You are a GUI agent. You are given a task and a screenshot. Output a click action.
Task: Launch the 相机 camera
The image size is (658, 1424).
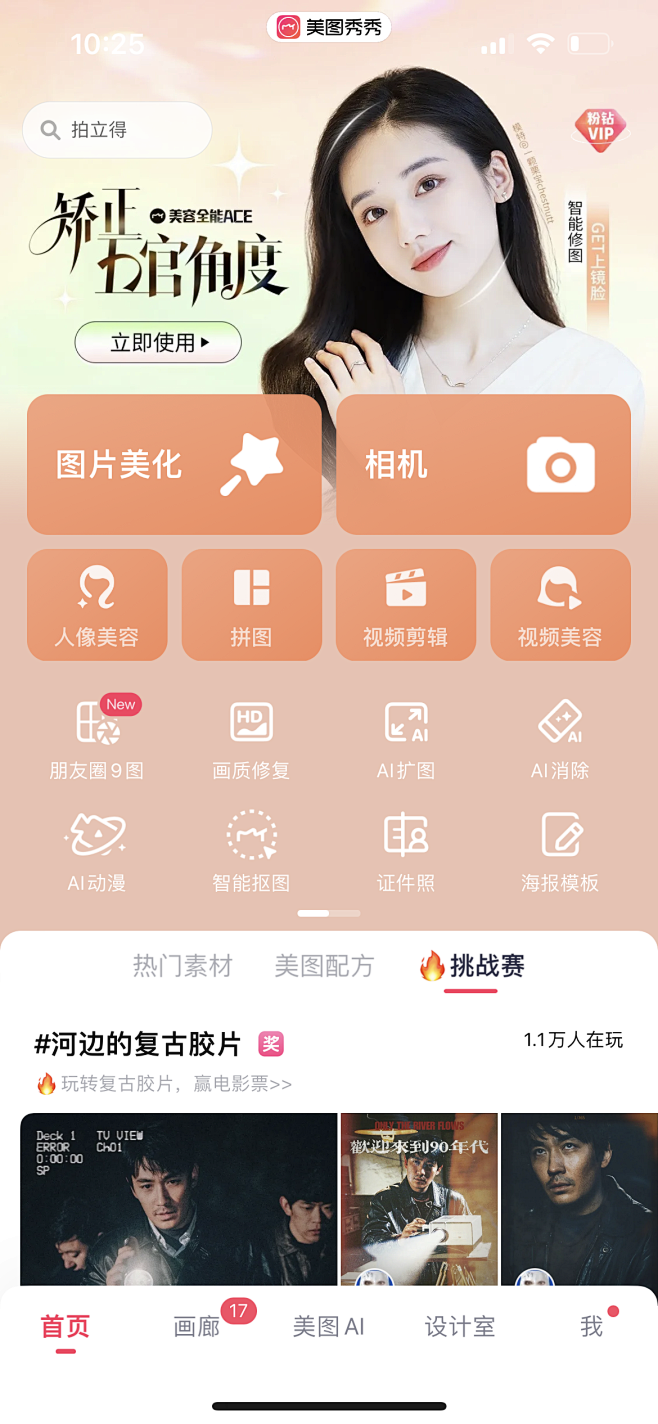coord(483,464)
